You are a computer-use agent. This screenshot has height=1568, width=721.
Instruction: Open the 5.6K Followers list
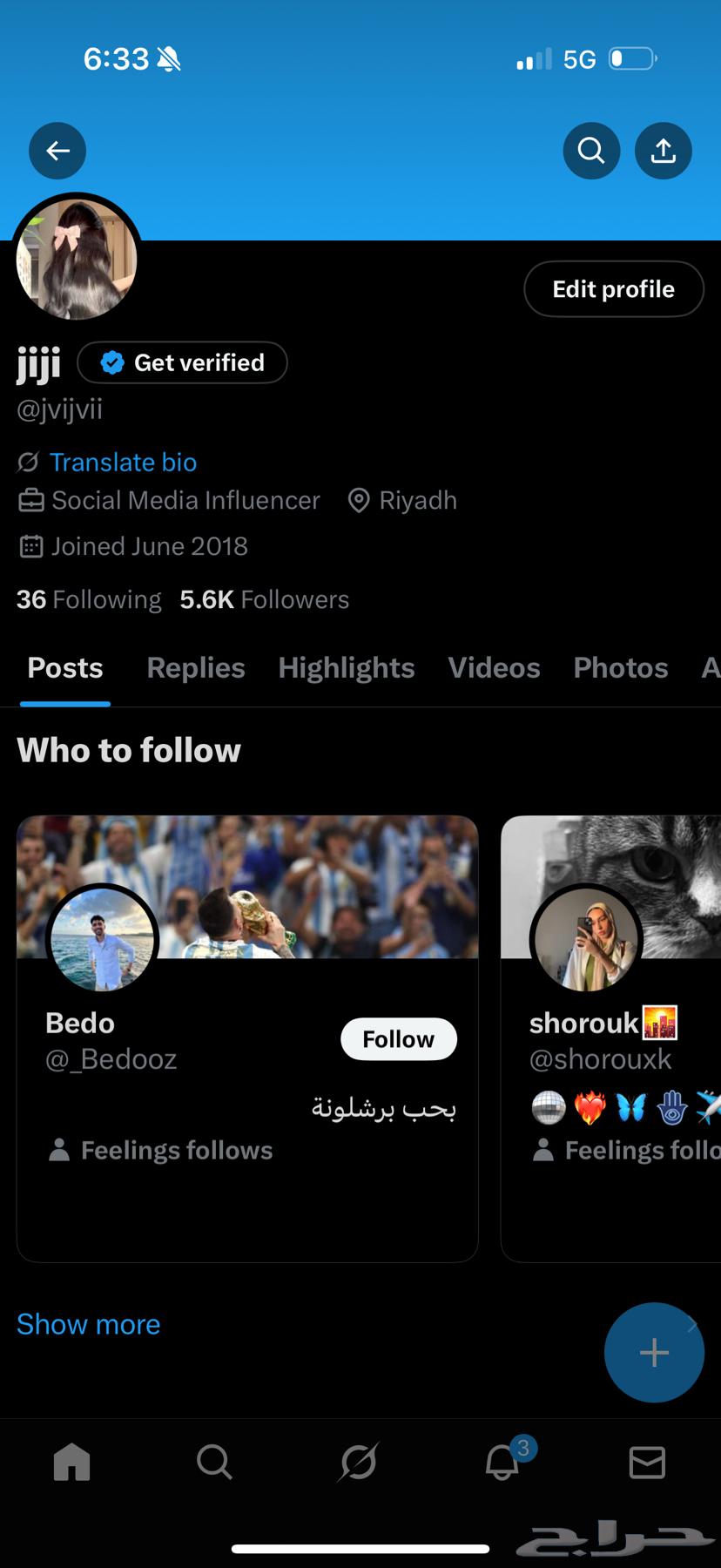pyautogui.click(x=264, y=599)
